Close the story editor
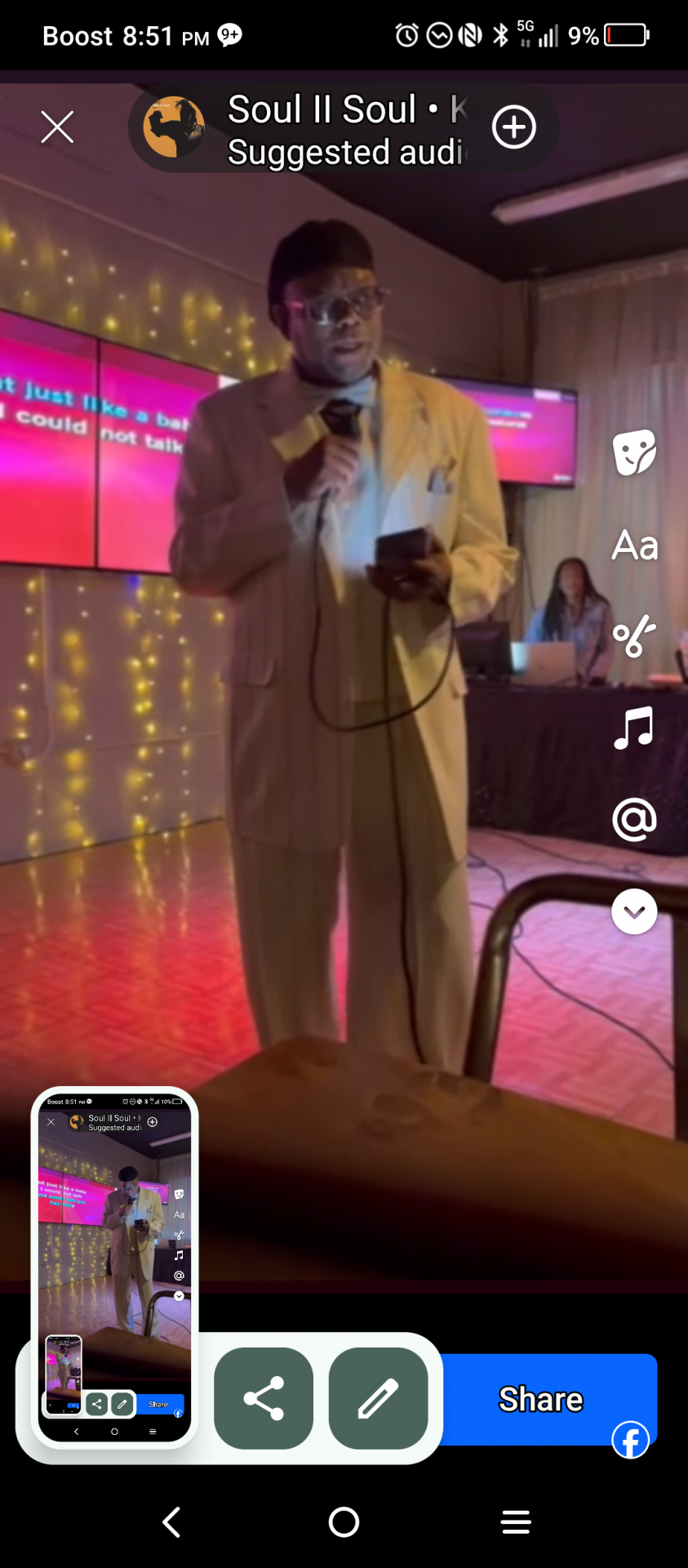 pos(57,127)
